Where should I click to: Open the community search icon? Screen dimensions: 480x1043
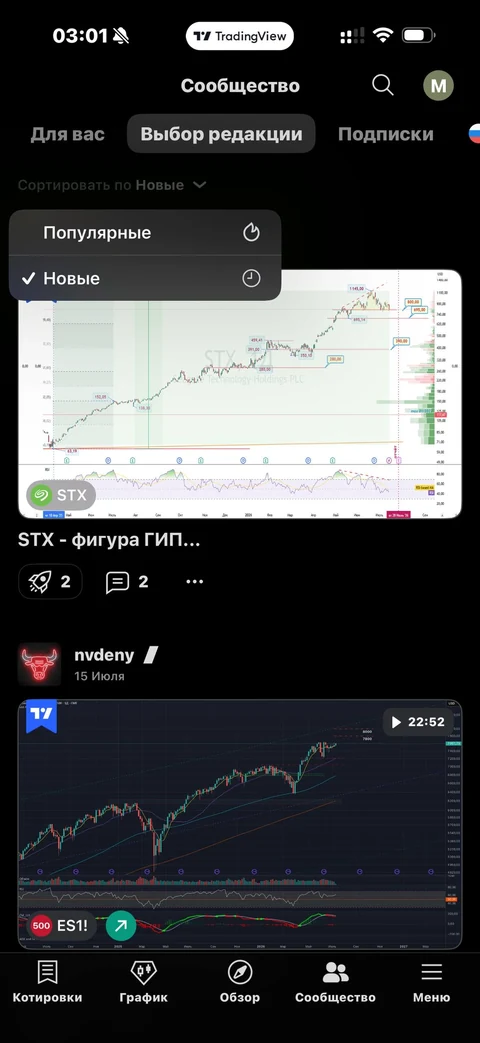point(382,85)
